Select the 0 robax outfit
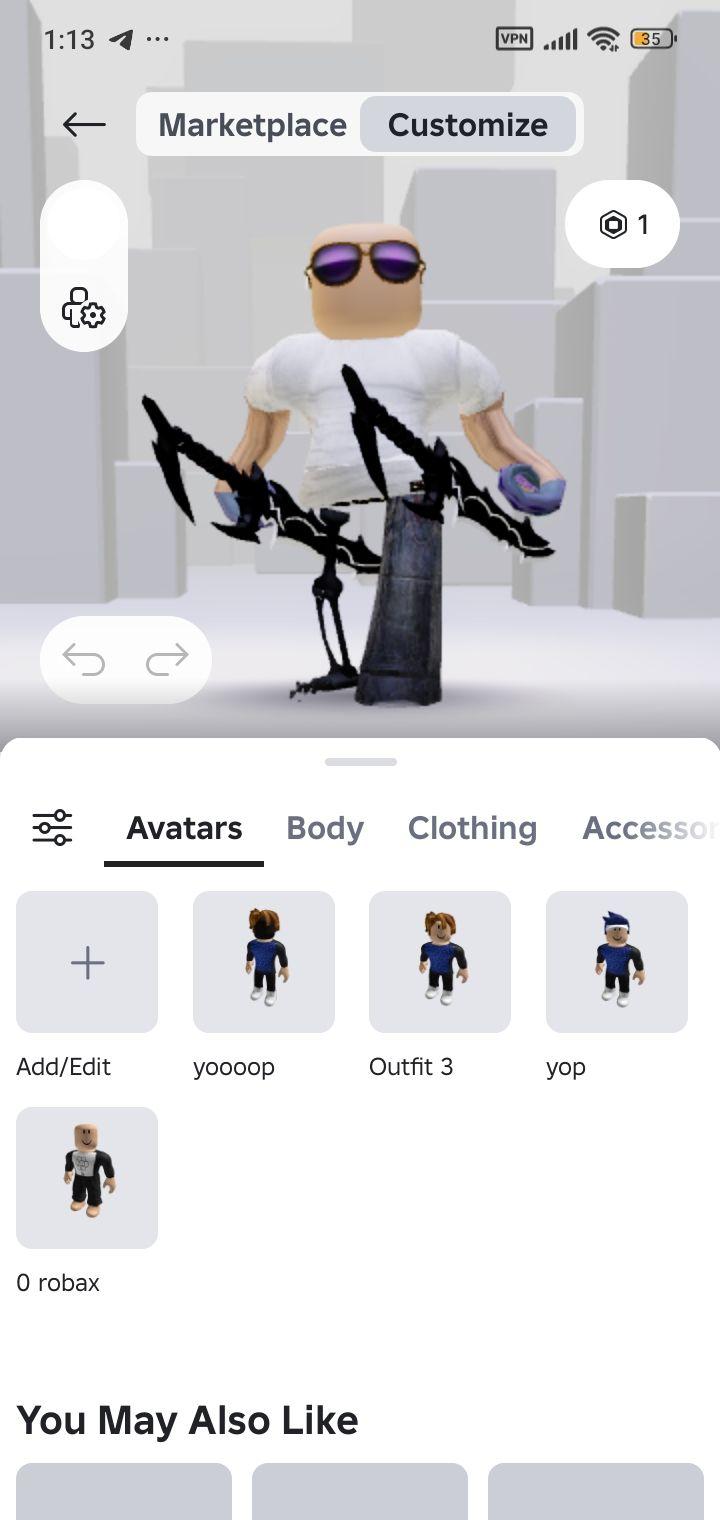This screenshot has height=1520, width=720. click(87, 1178)
